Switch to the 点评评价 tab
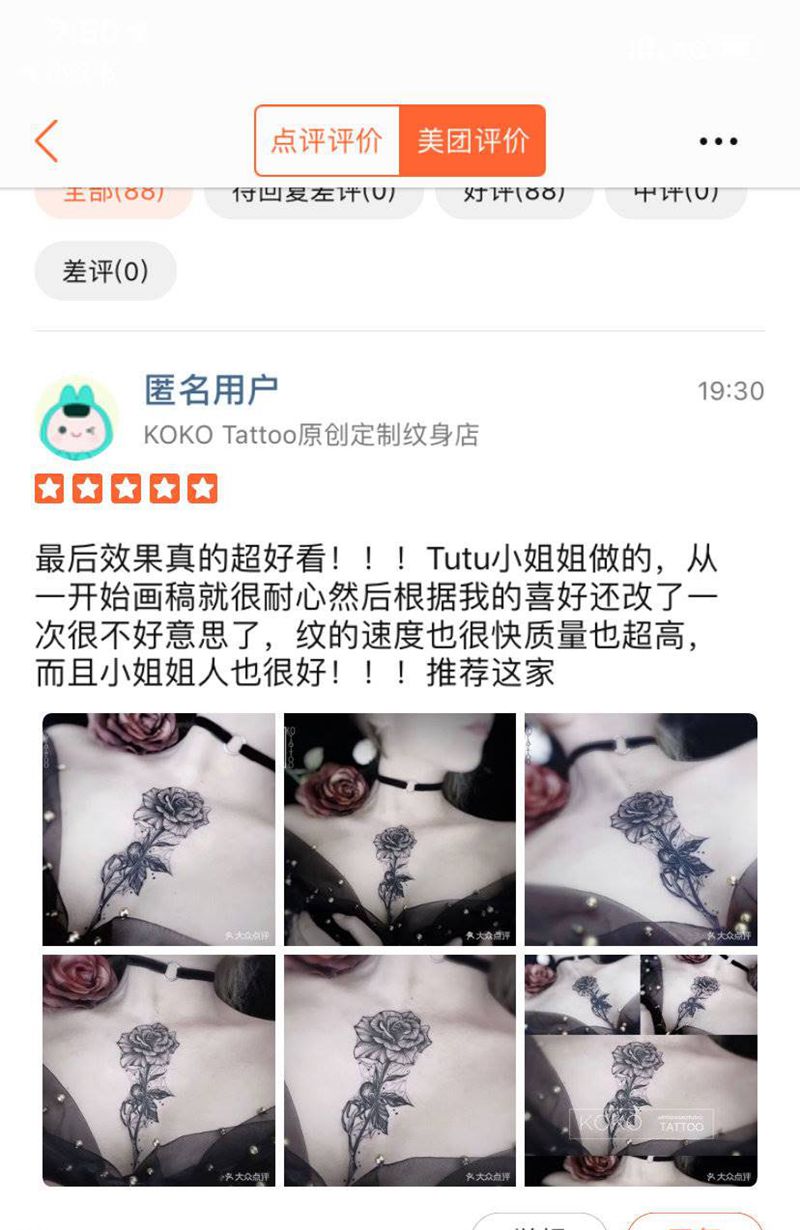Viewport: 800px width, 1230px height. (327, 141)
